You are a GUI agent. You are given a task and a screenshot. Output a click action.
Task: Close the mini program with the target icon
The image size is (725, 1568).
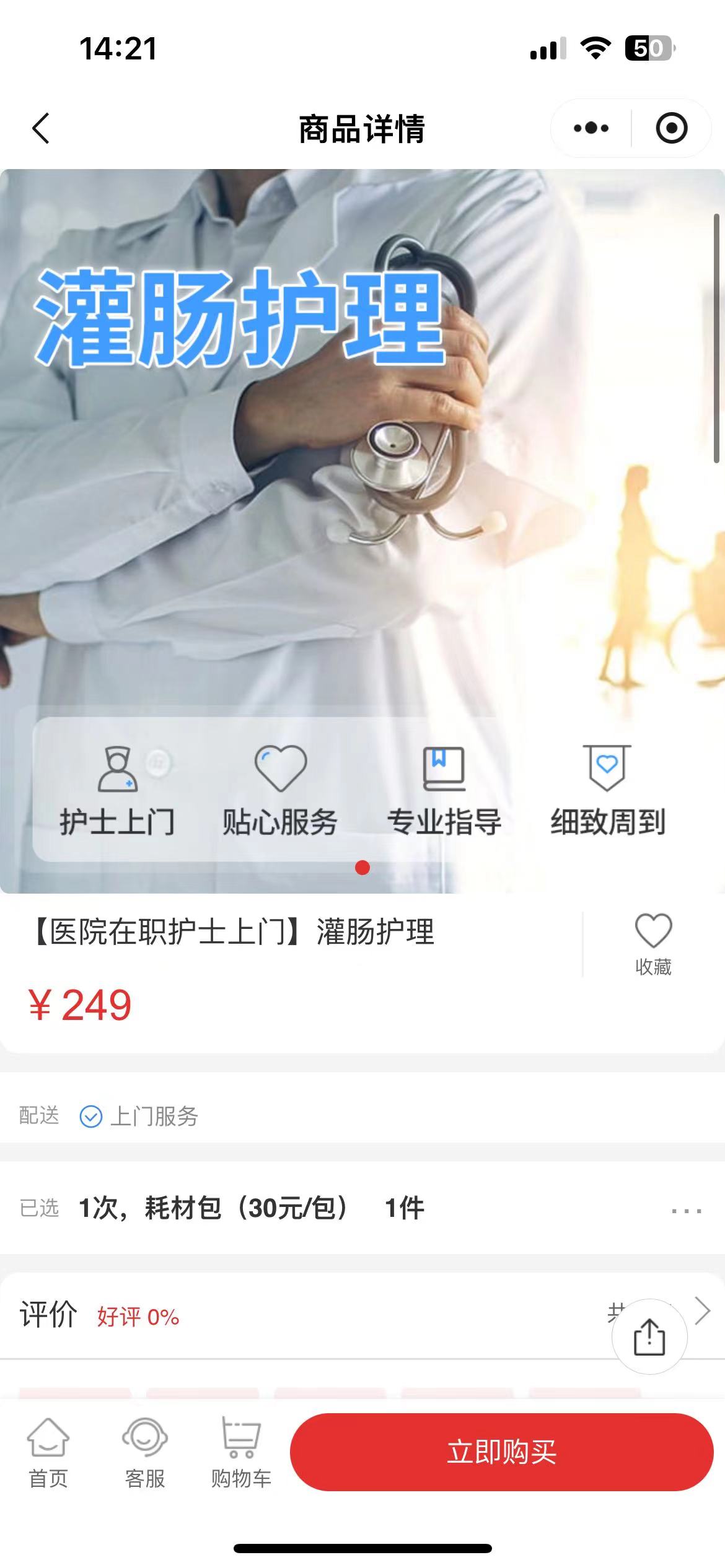(671, 128)
